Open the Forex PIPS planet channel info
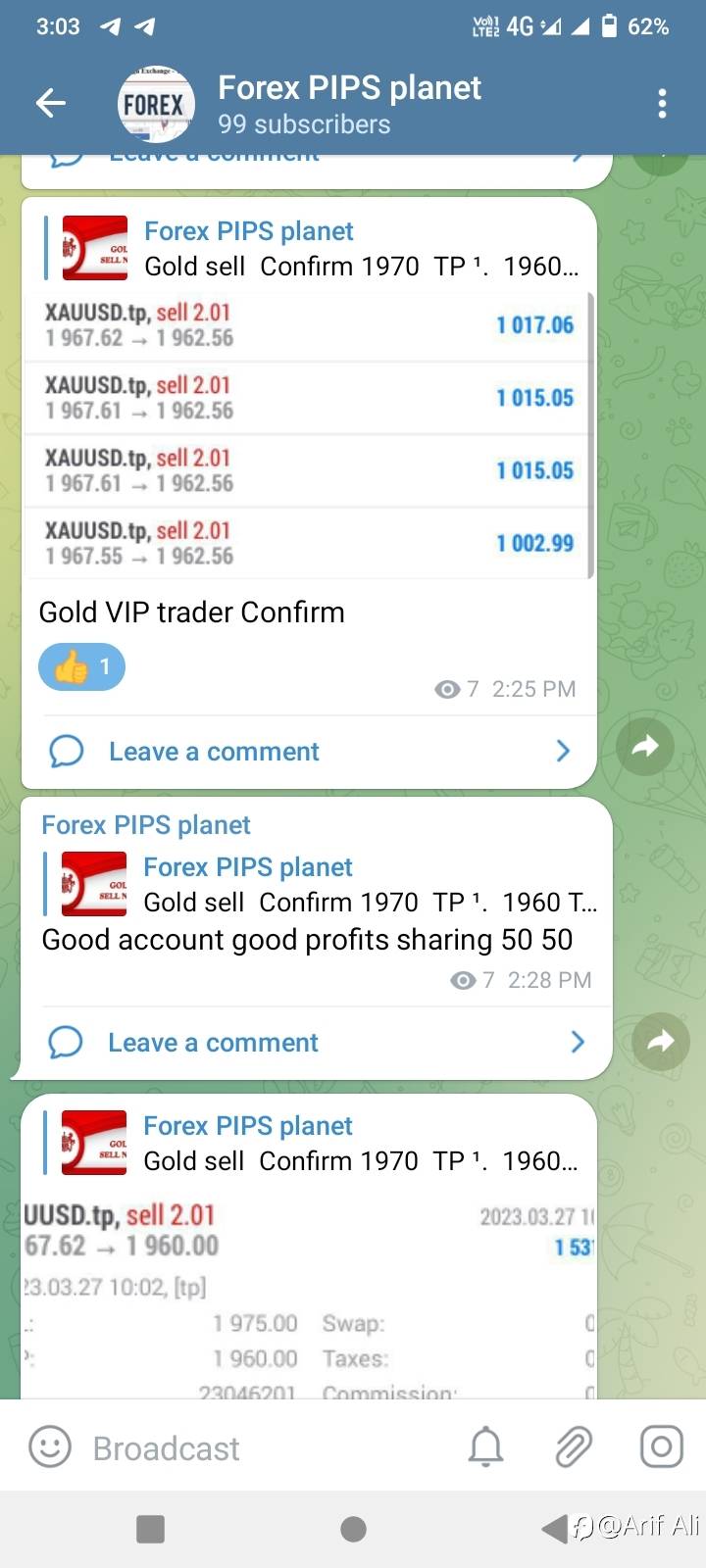 [348, 103]
